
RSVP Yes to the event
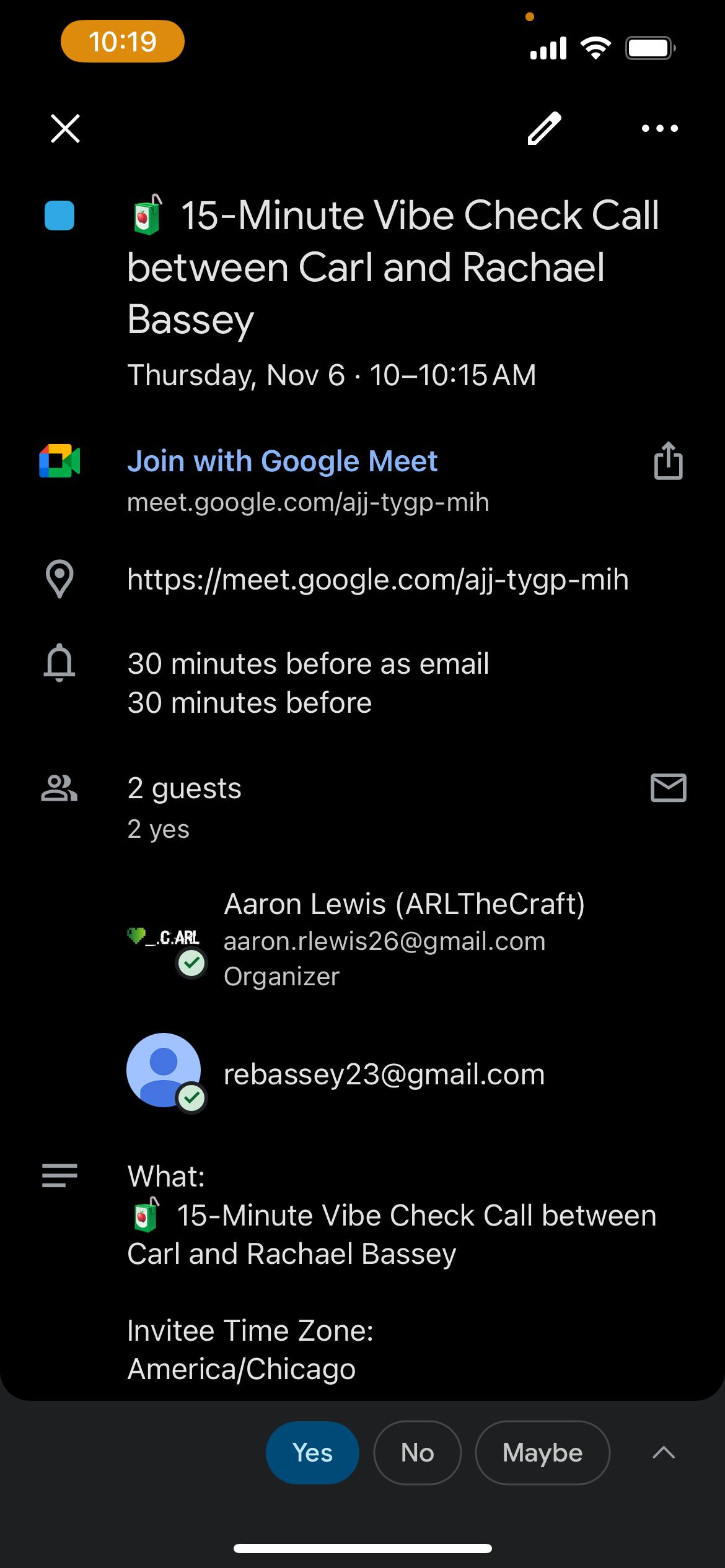click(312, 1453)
